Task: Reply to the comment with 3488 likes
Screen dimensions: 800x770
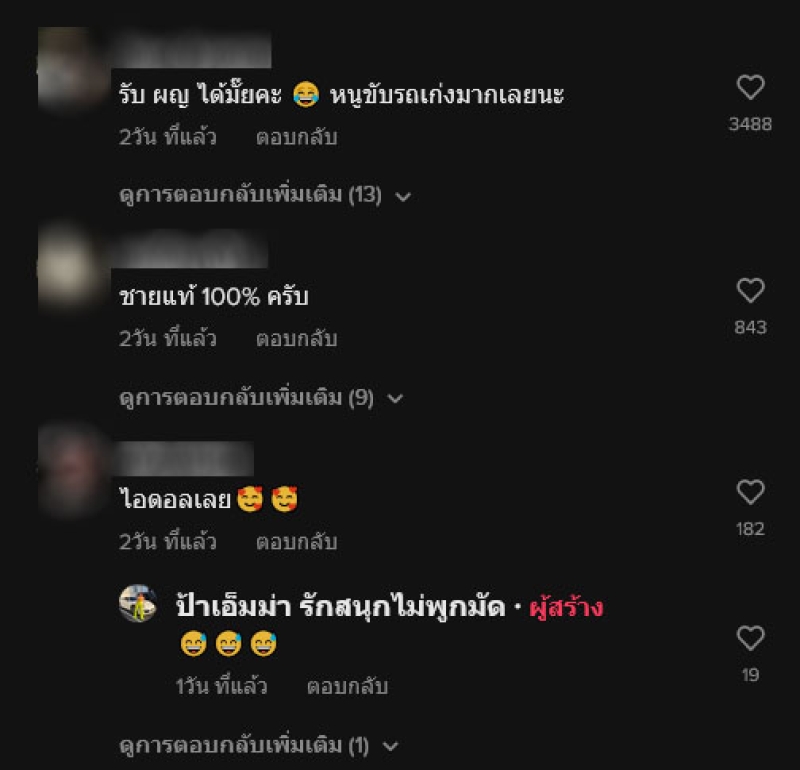Action: (296, 137)
